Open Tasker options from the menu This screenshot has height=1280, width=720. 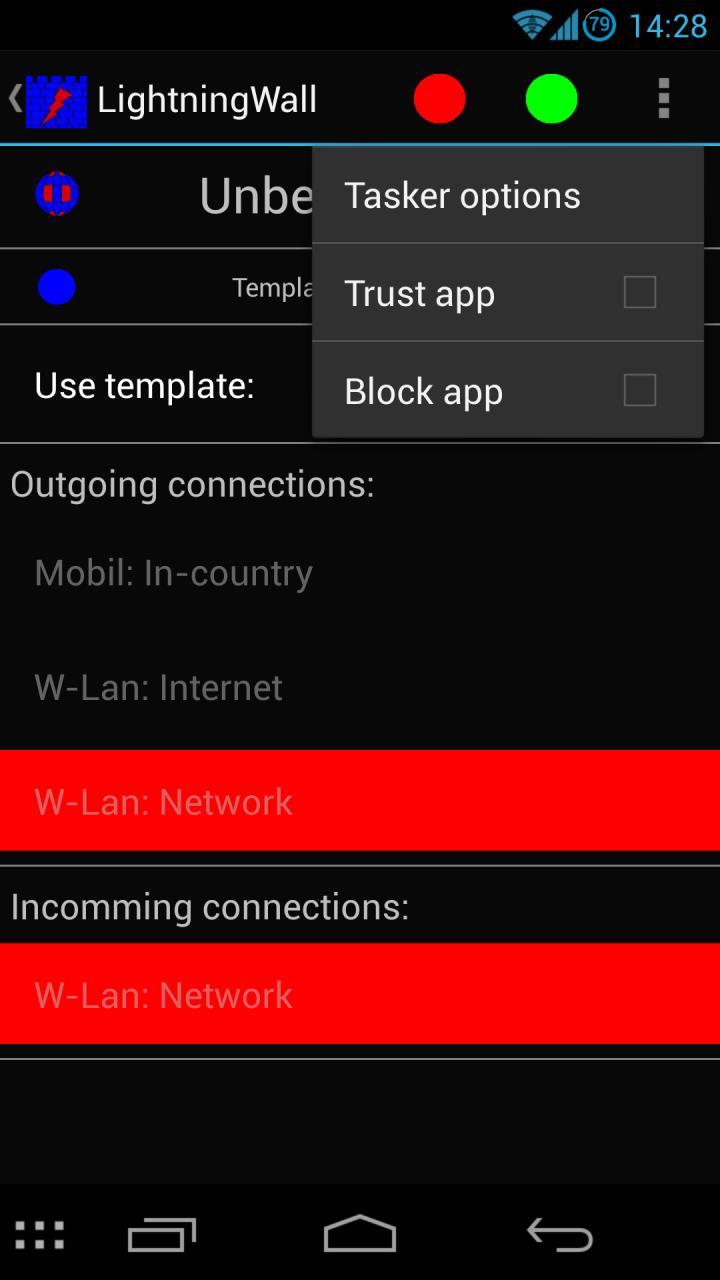pyautogui.click(x=508, y=196)
